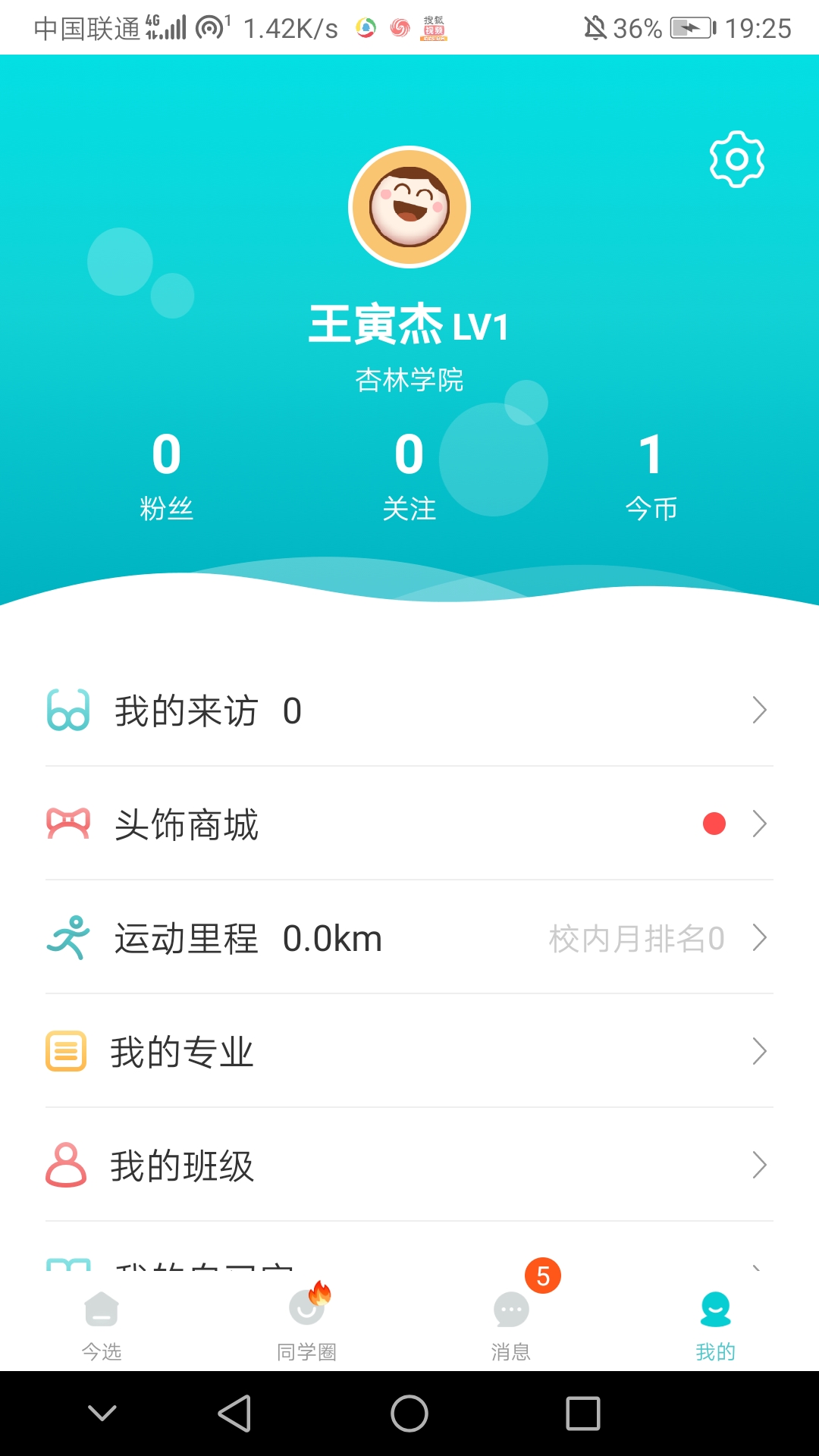
Task: Open 运动里程 sports mileage row
Action: (x=409, y=938)
